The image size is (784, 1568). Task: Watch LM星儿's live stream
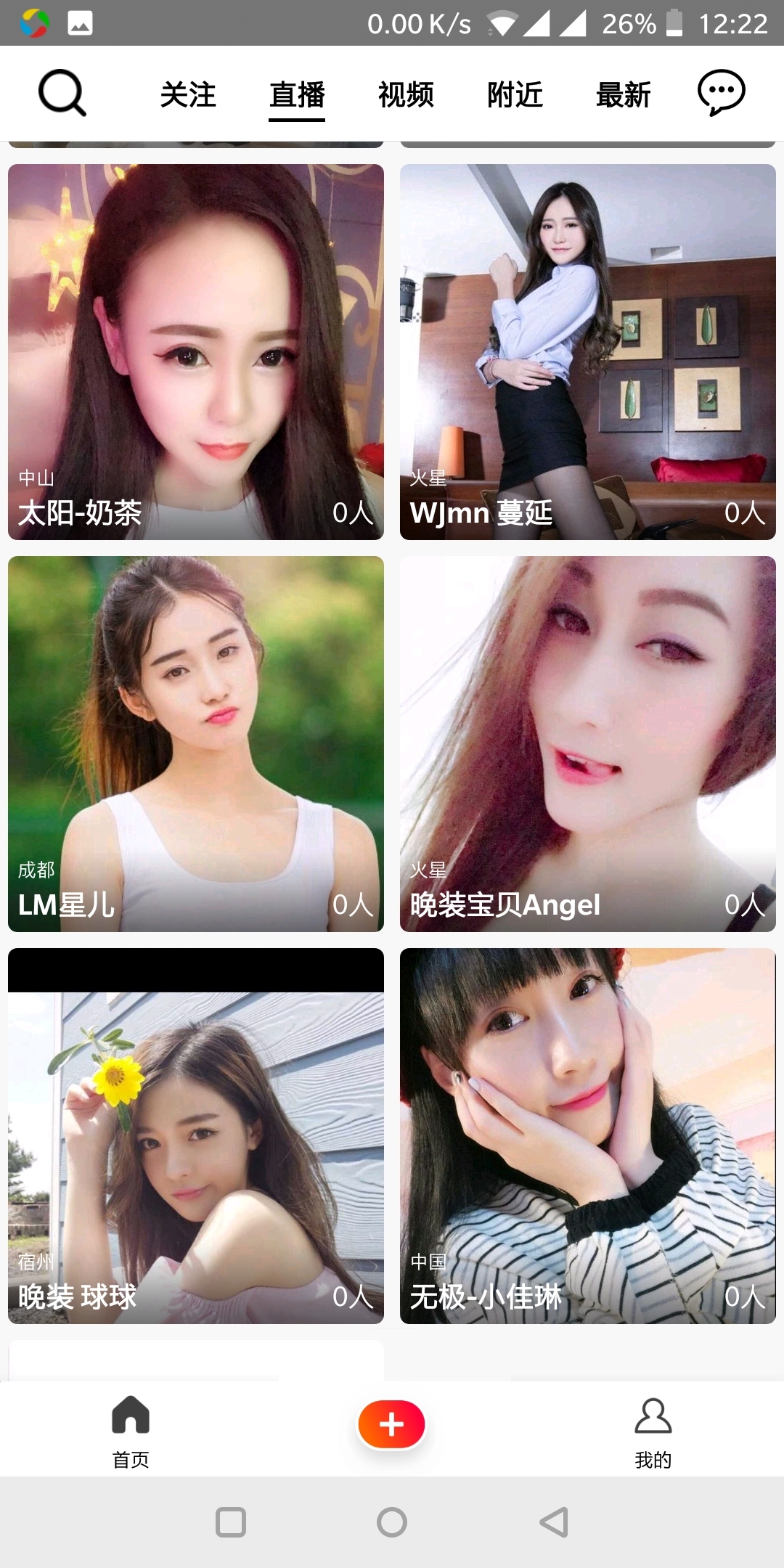[x=196, y=744]
